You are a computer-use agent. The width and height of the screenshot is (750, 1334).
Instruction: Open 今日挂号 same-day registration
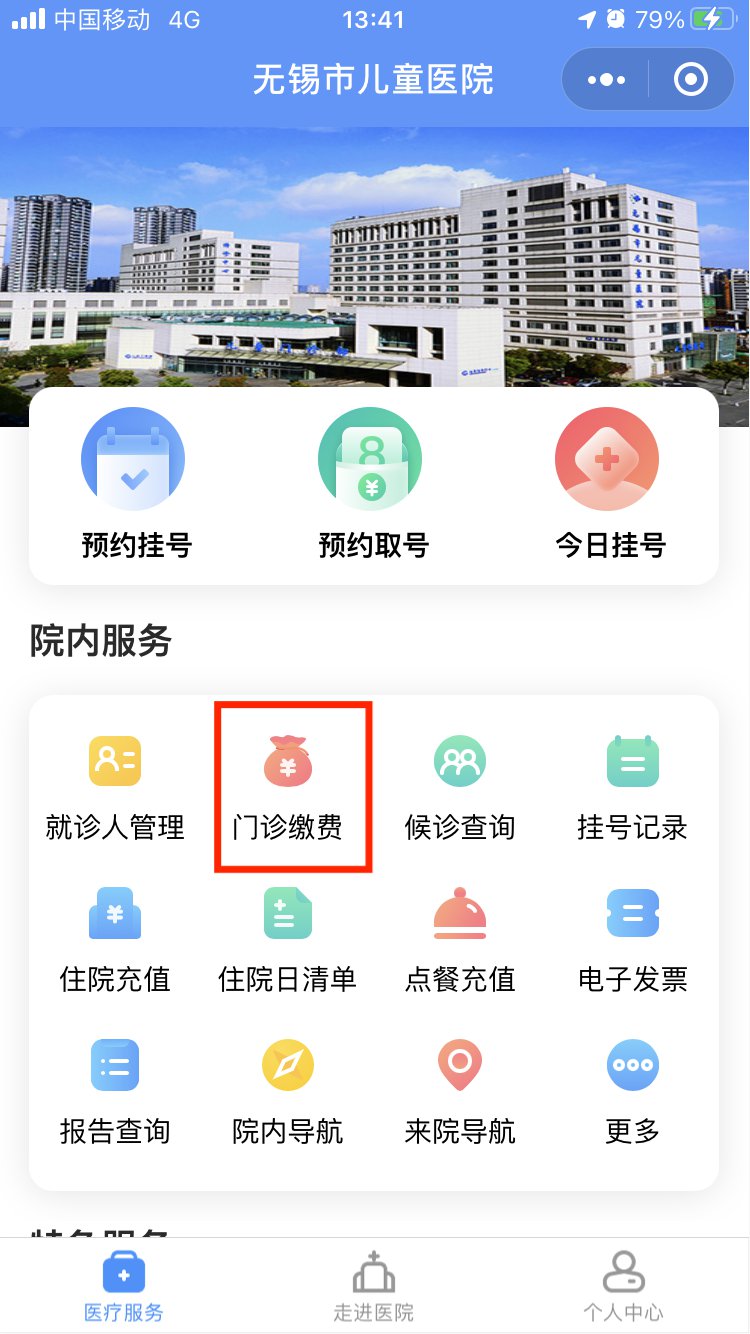point(609,484)
